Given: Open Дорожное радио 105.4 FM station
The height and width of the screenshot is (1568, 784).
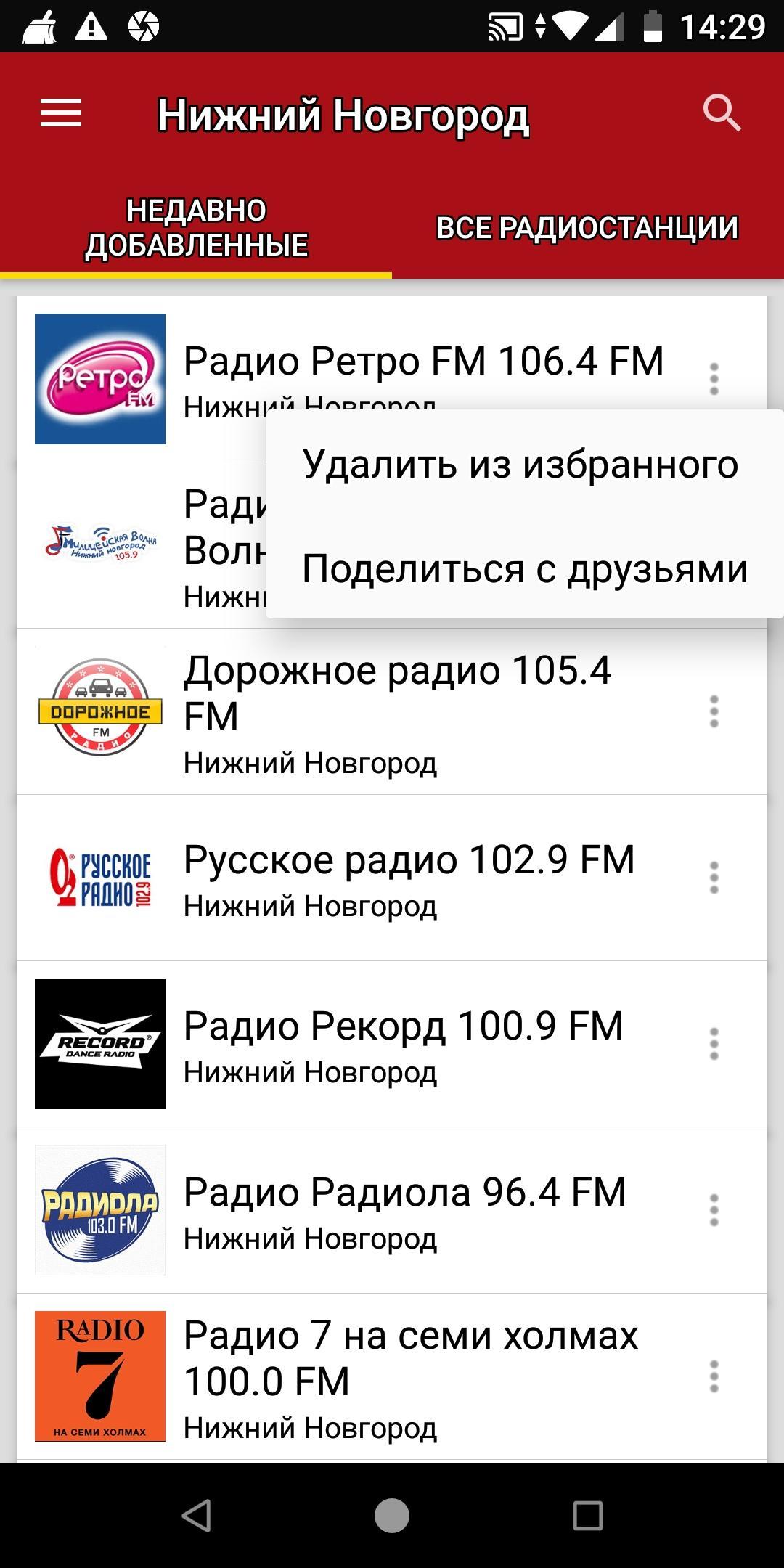Looking at the screenshot, I should (397, 711).
